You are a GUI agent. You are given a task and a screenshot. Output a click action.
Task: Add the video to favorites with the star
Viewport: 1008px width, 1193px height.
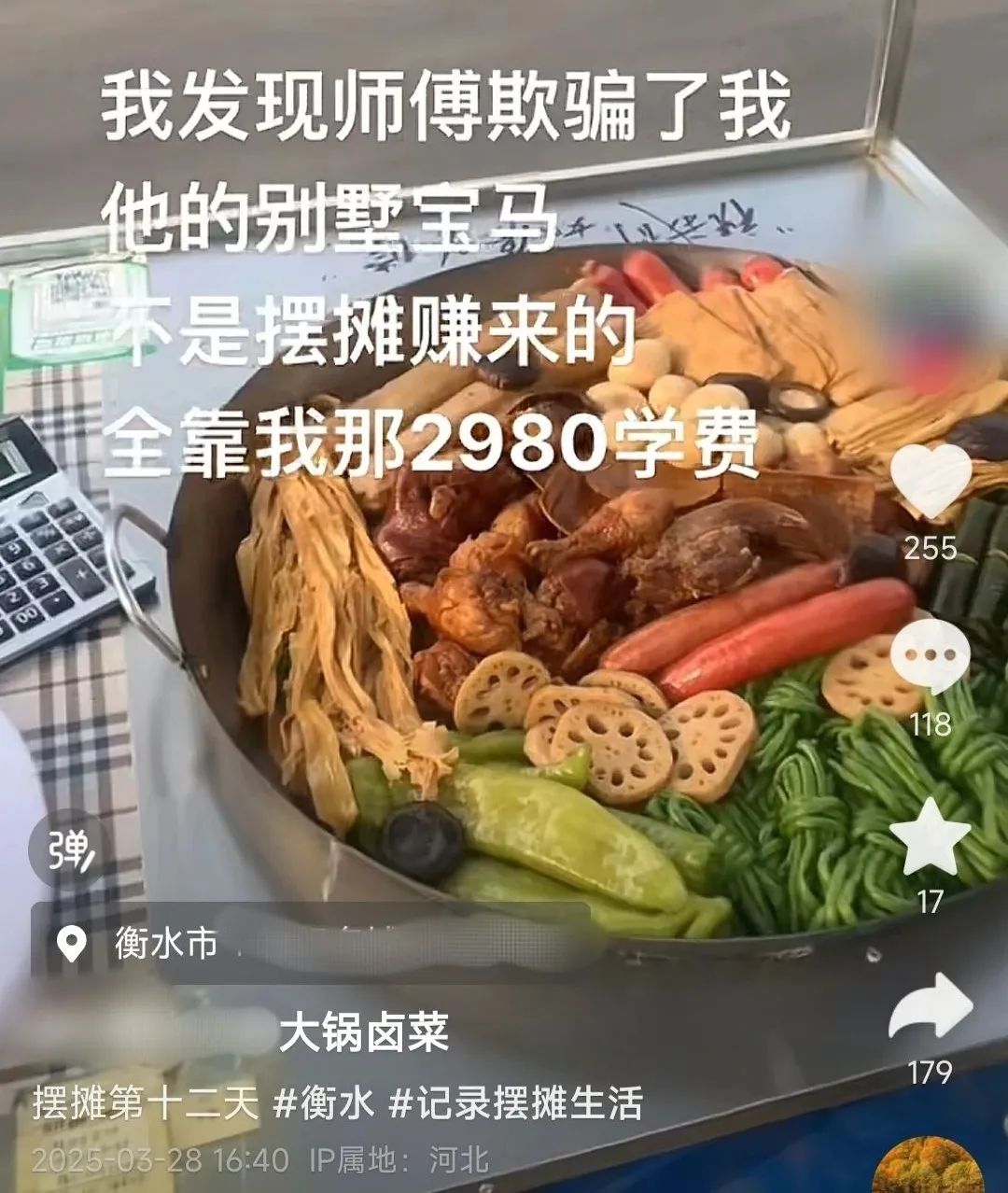click(x=930, y=835)
